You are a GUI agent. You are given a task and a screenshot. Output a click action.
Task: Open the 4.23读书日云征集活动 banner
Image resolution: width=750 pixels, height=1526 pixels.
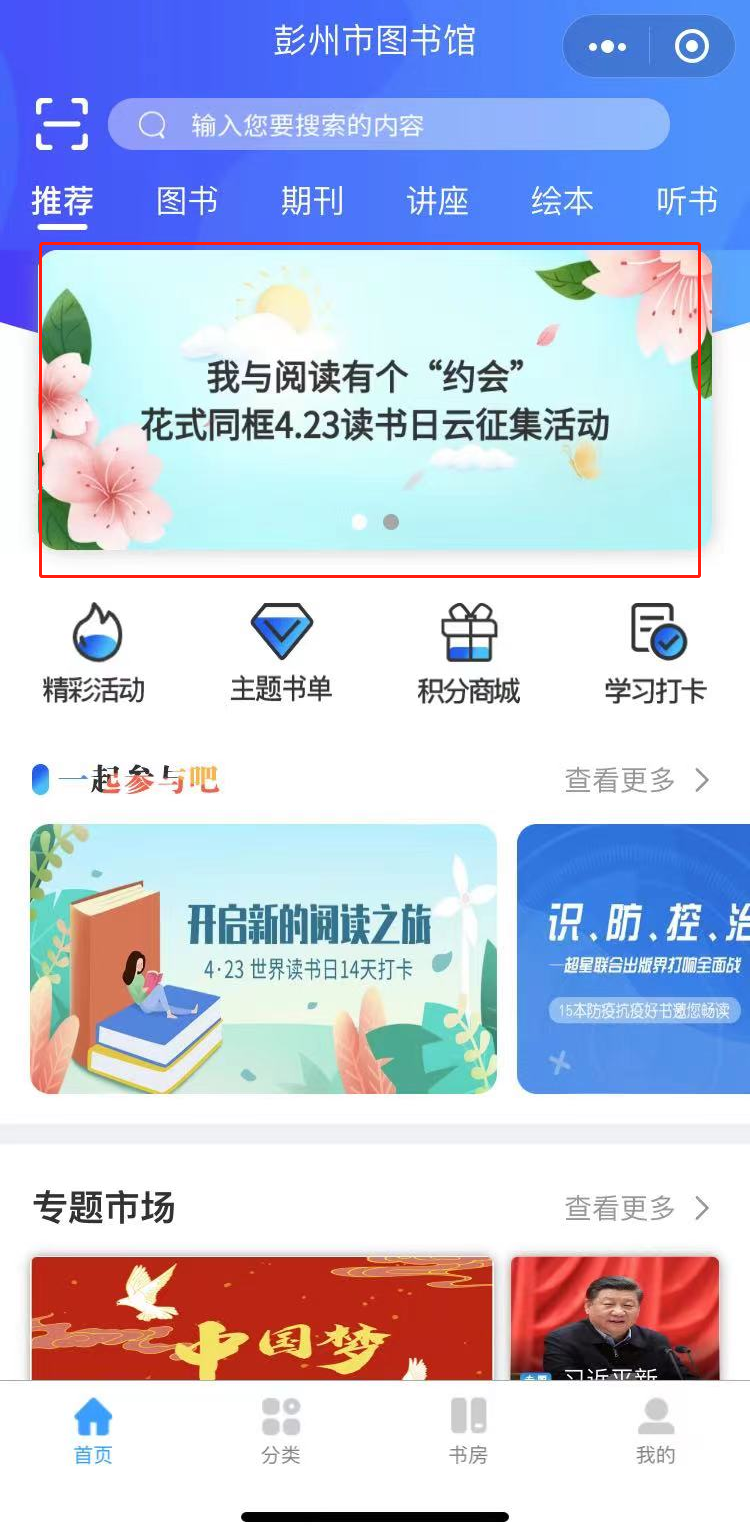[375, 400]
